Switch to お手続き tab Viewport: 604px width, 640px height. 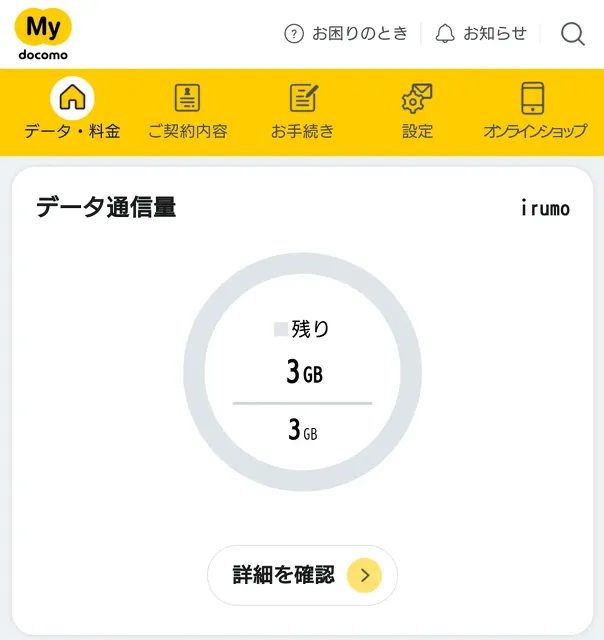click(x=302, y=111)
